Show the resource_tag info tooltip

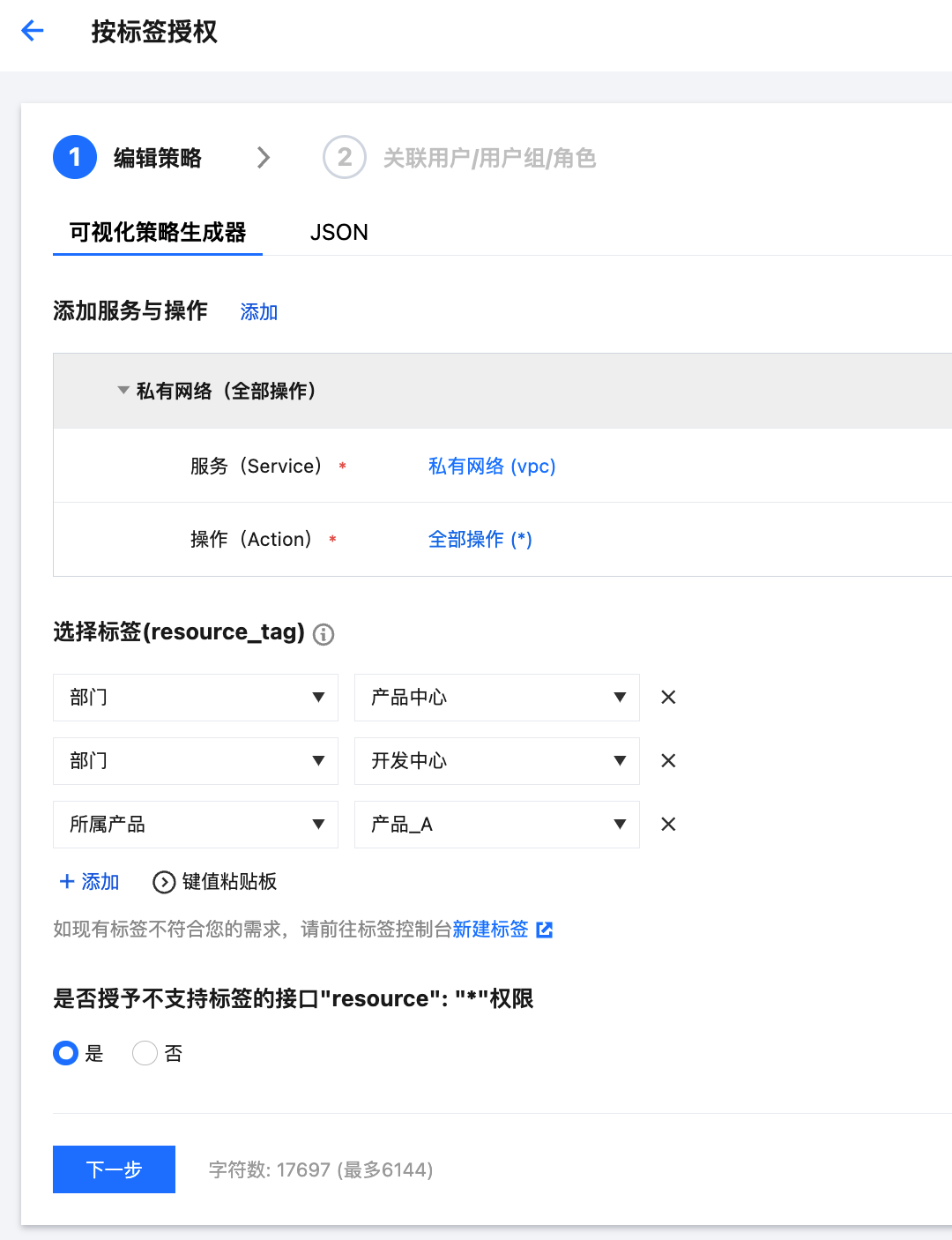coord(324,634)
